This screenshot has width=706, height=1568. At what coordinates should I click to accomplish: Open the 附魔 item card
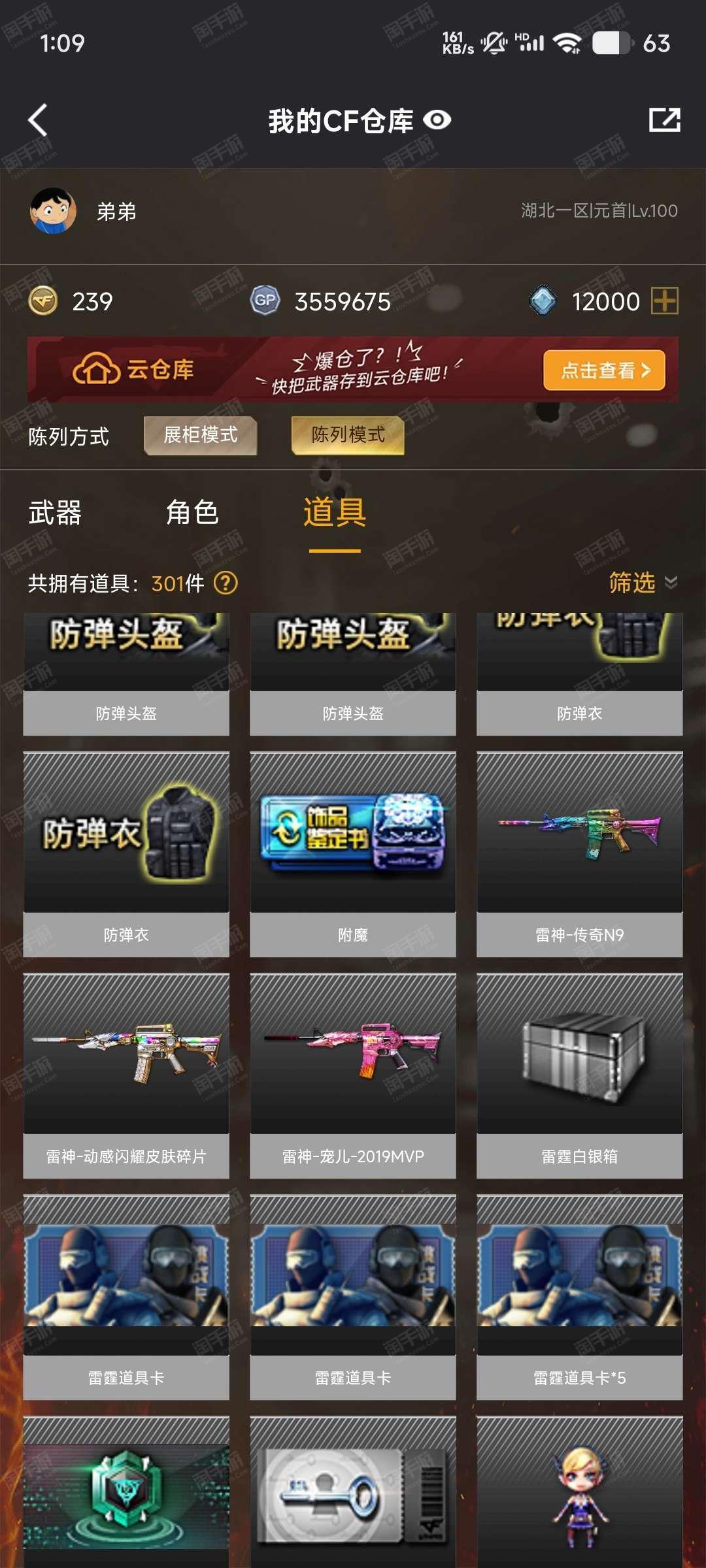point(353,855)
